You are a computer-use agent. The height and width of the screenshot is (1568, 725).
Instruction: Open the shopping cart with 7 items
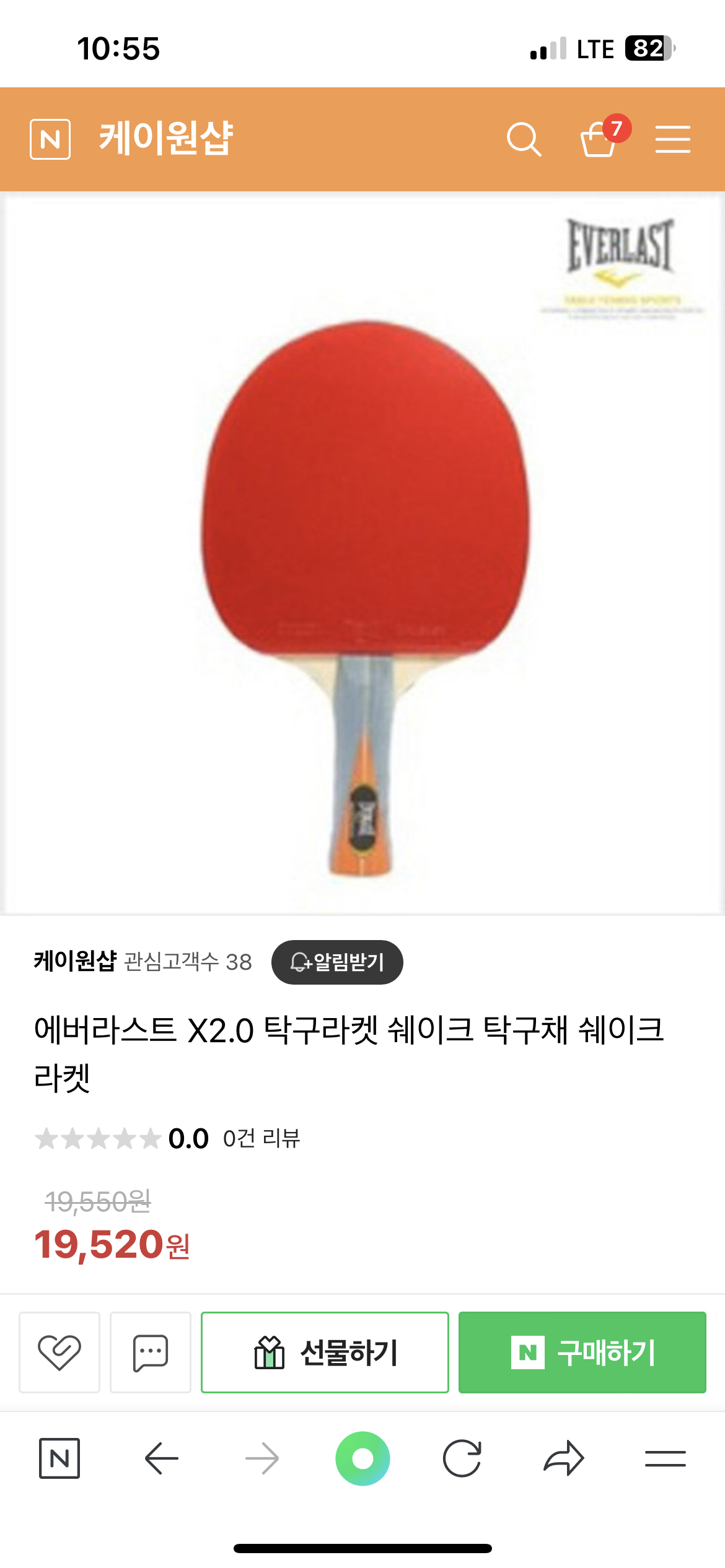599,138
